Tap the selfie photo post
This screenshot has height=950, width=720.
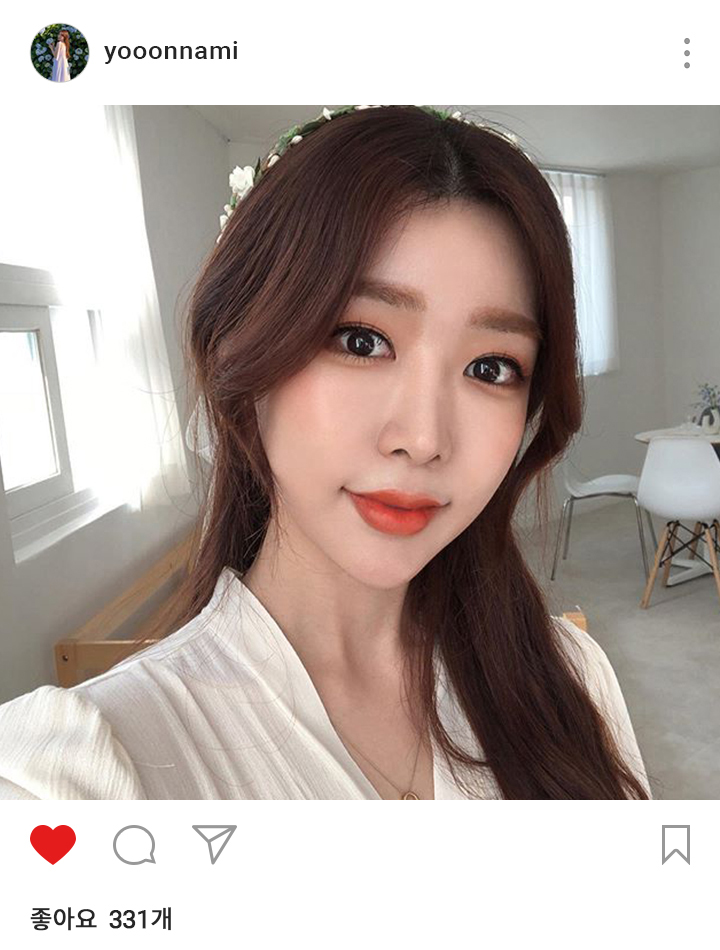pyautogui.click(x=360, y=452)
